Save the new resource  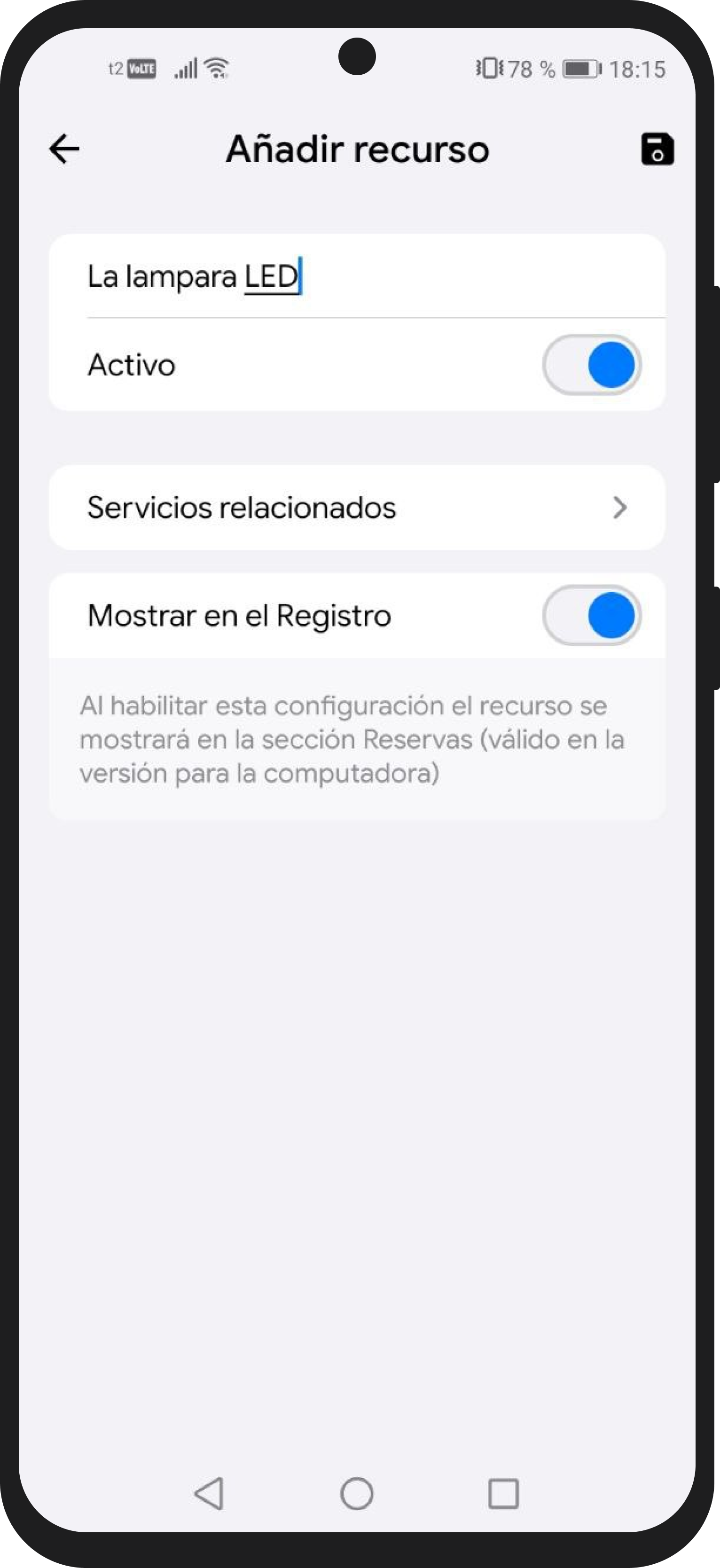tap(657, 149)
